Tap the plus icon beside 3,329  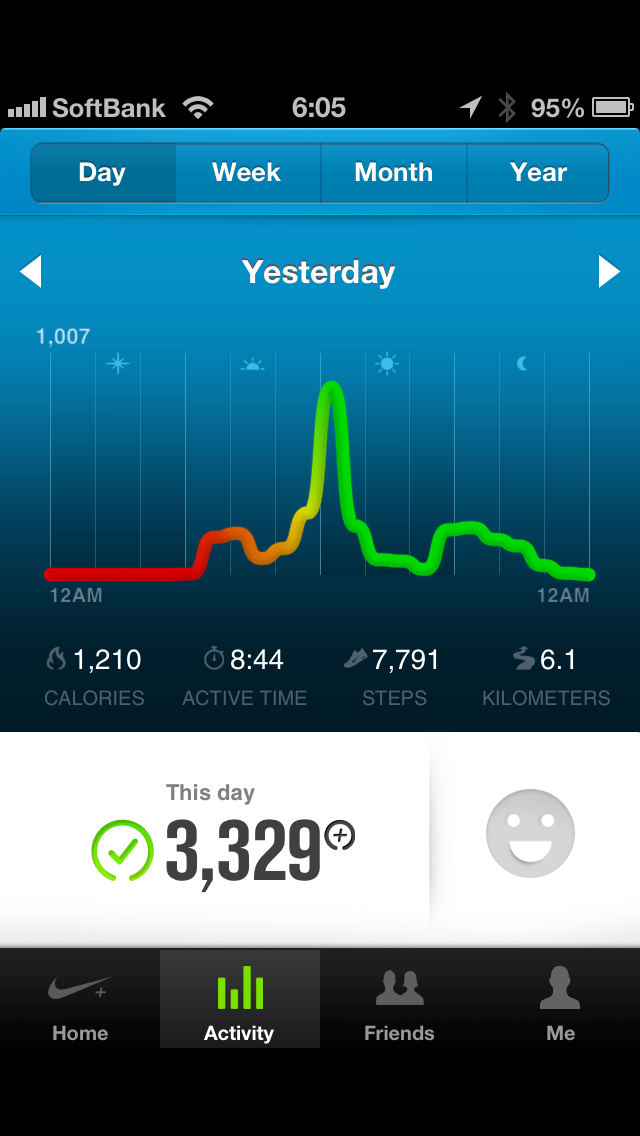tap(340, 835)
